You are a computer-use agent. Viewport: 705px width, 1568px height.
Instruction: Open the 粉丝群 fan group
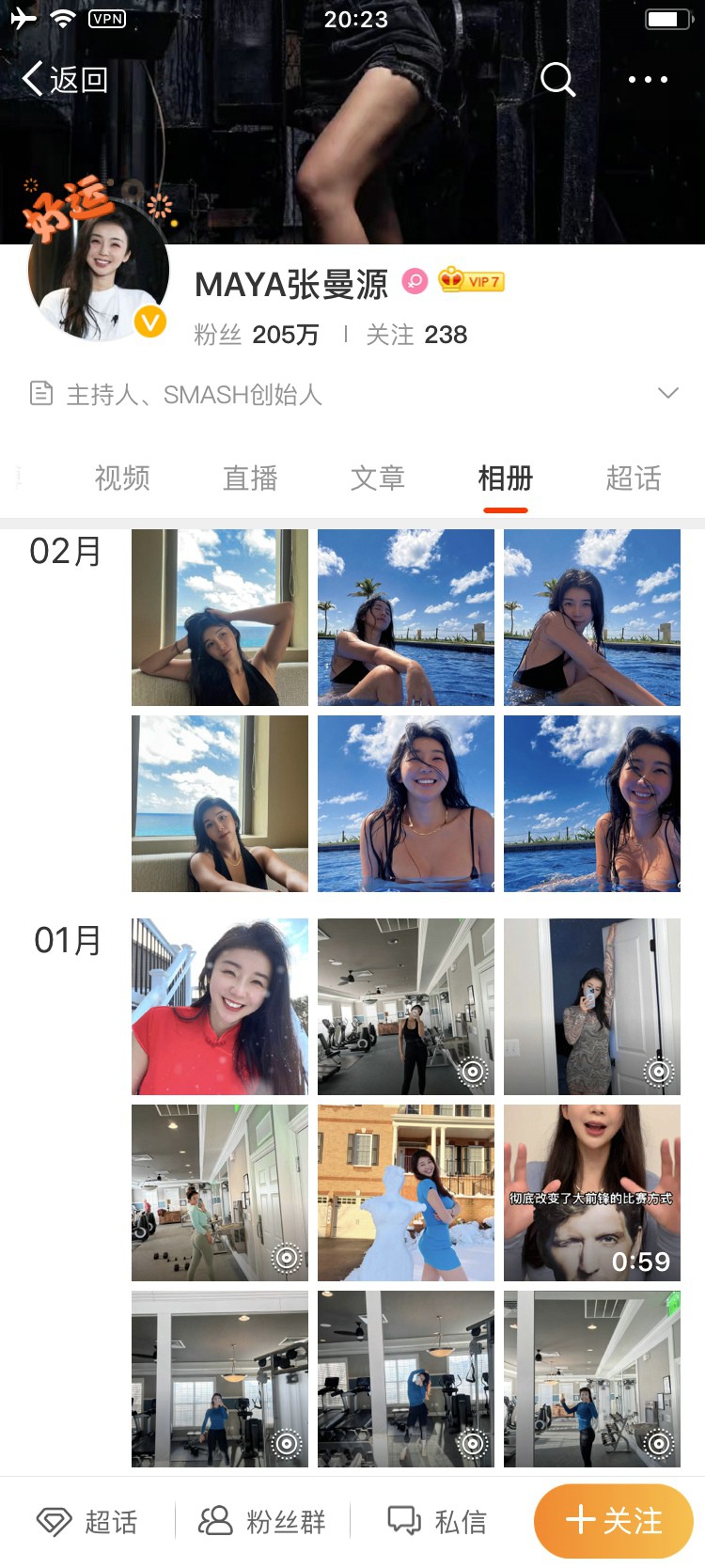click(262, 1521)
